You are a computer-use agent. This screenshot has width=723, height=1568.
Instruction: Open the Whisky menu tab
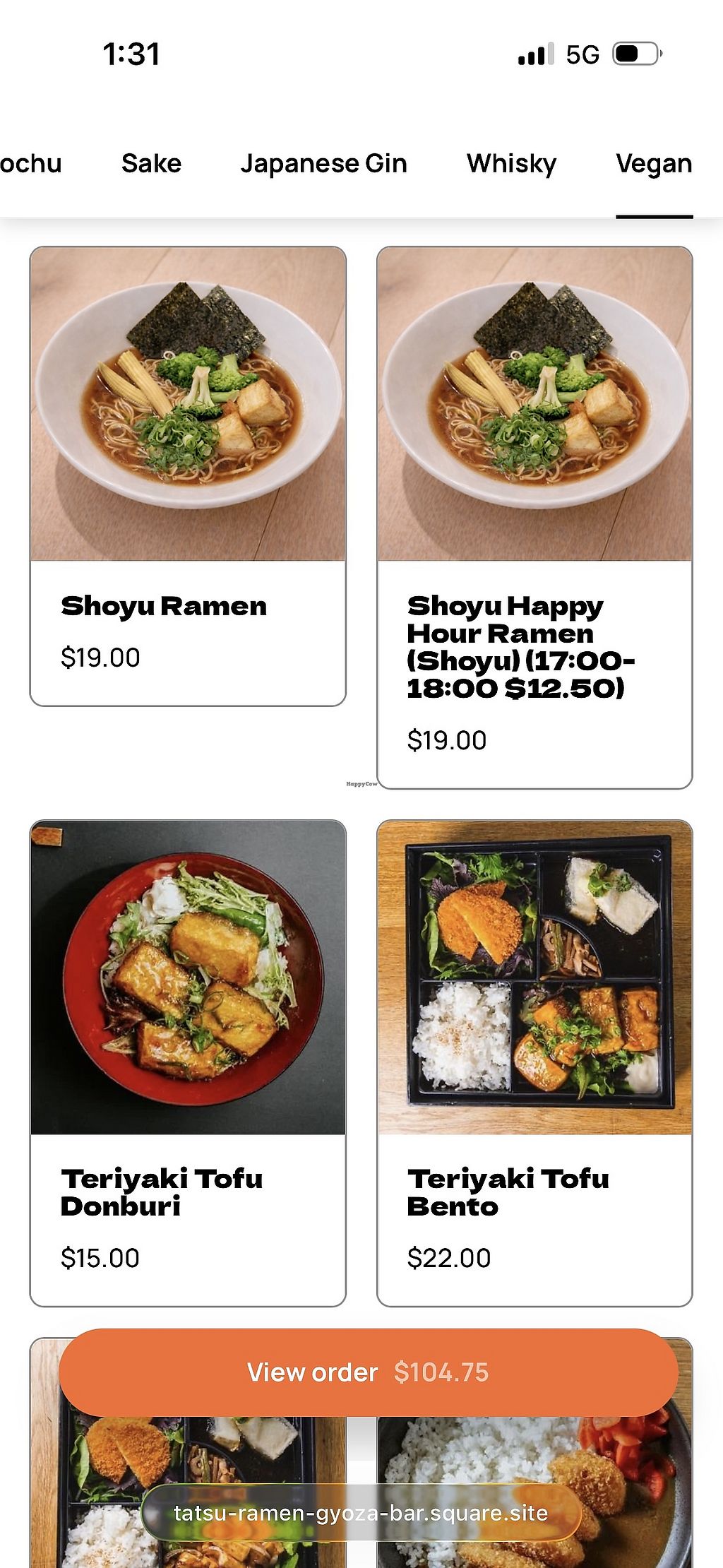click(511, 163)
